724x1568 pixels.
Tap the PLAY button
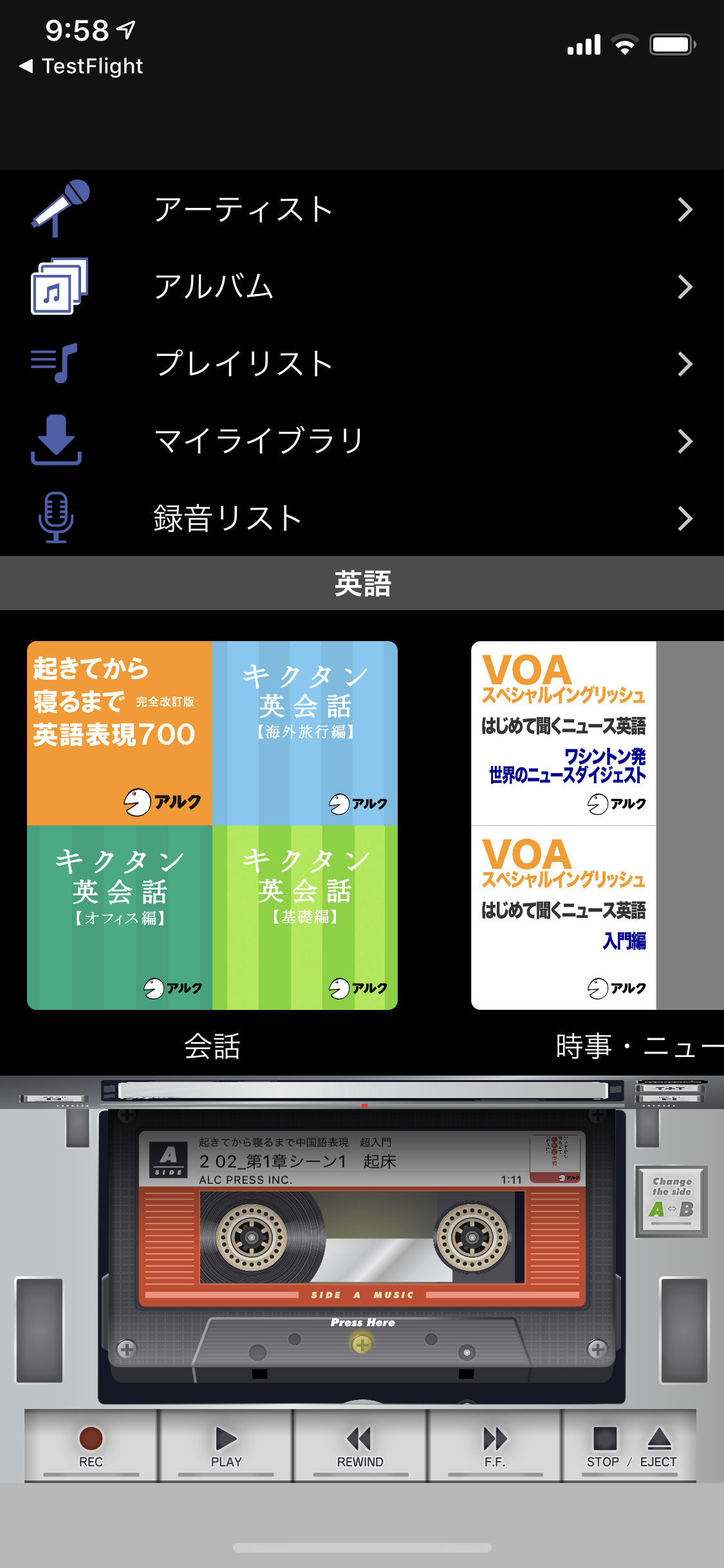tap(226, 1446)
